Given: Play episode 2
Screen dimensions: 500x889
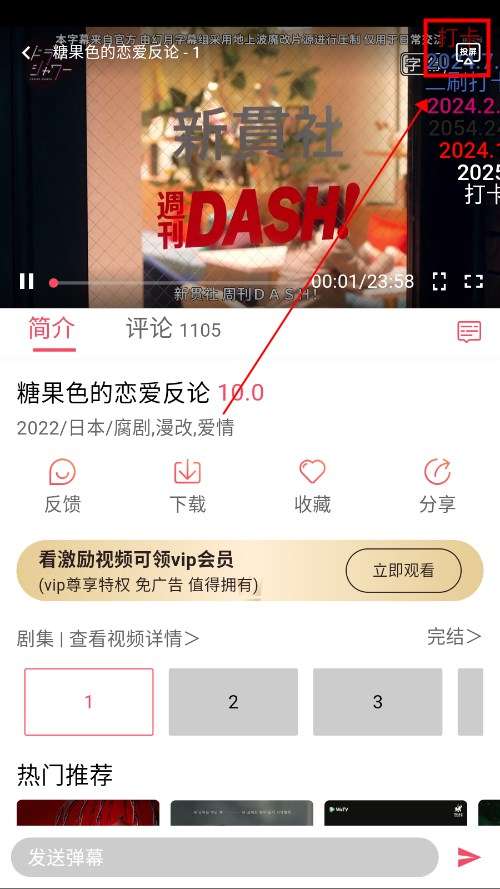Looking at the screenshot, I should 233,702.
